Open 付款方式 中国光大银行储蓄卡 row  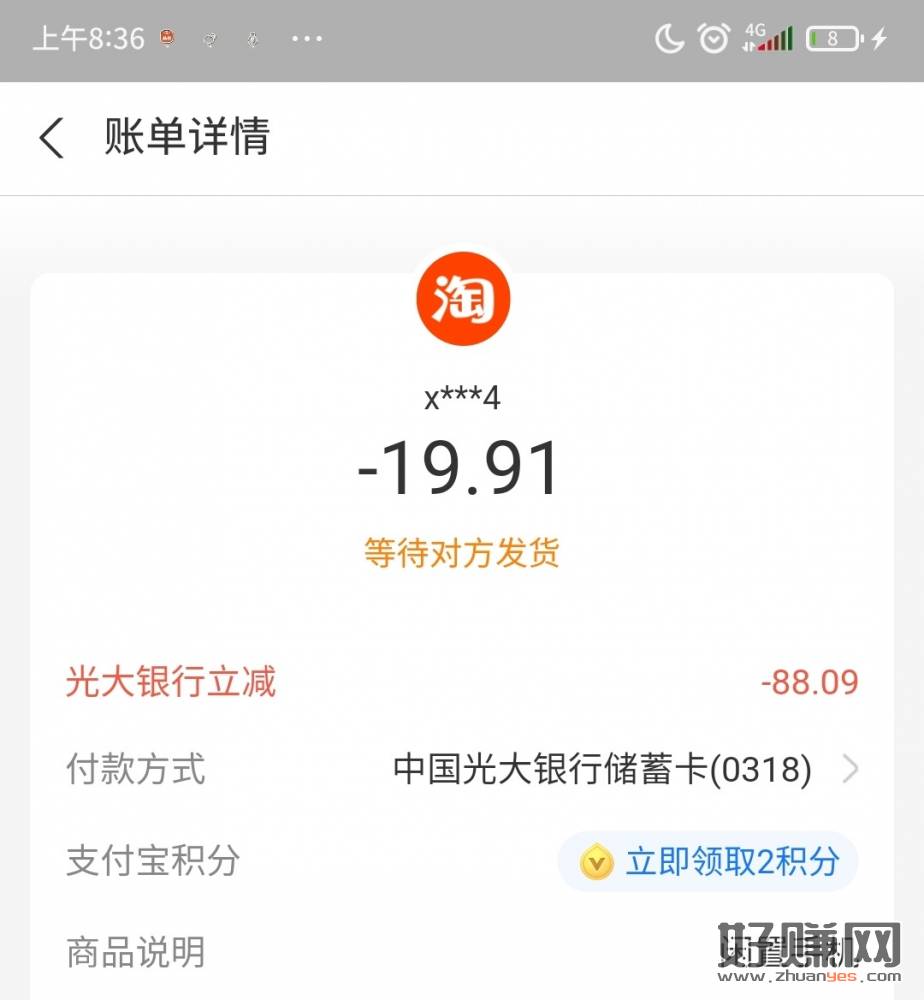(620, 769)
